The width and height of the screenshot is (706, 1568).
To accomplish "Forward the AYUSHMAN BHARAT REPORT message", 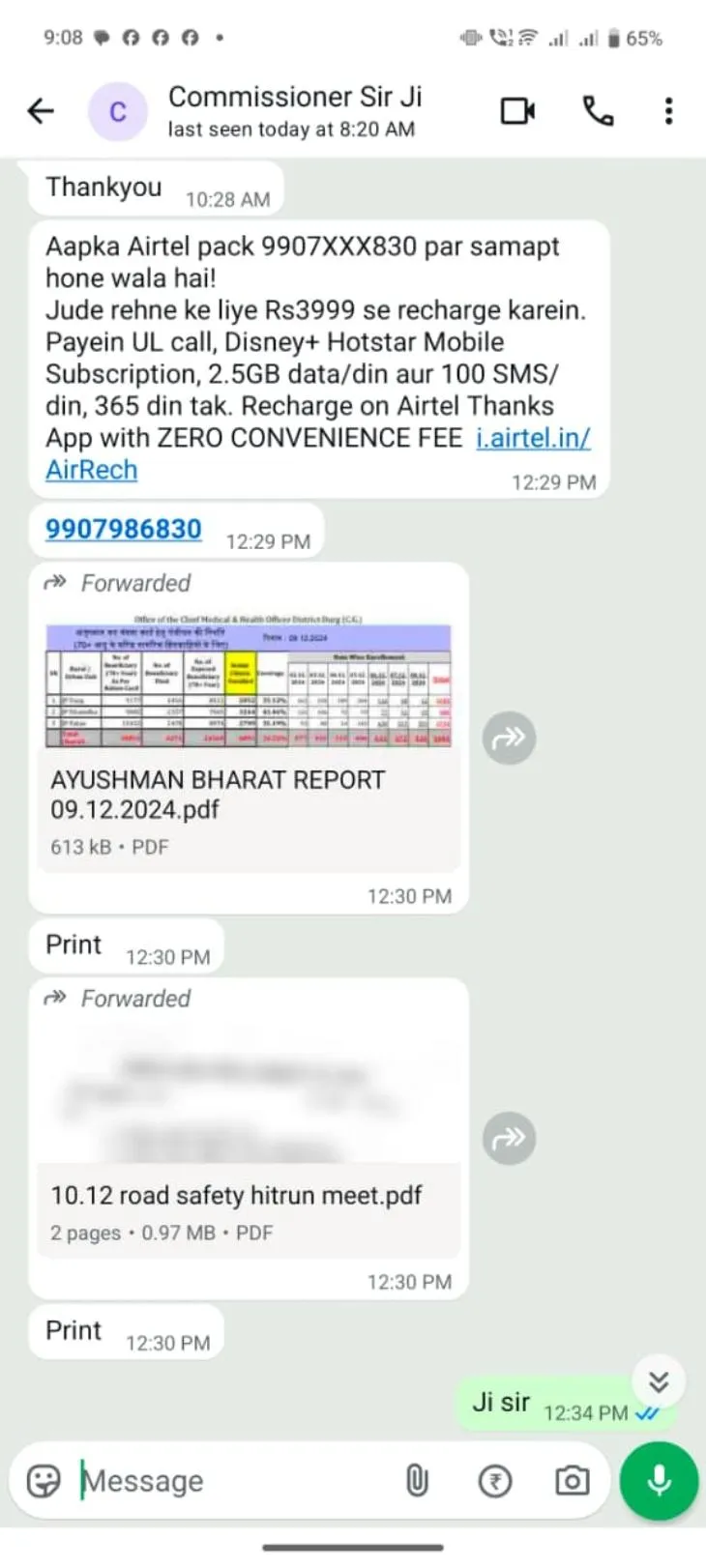I will point(509,738).
